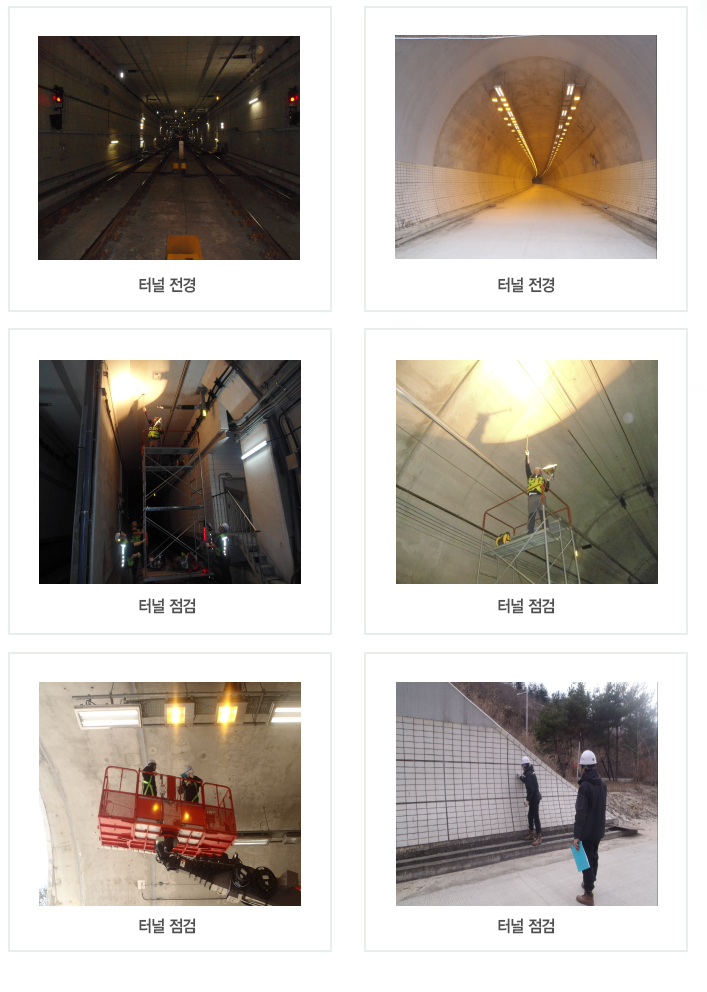Open the railway track 터널 전경 photo card
Image resolution: width=707 pixels, height=992 pixels.
coord(169,148)
